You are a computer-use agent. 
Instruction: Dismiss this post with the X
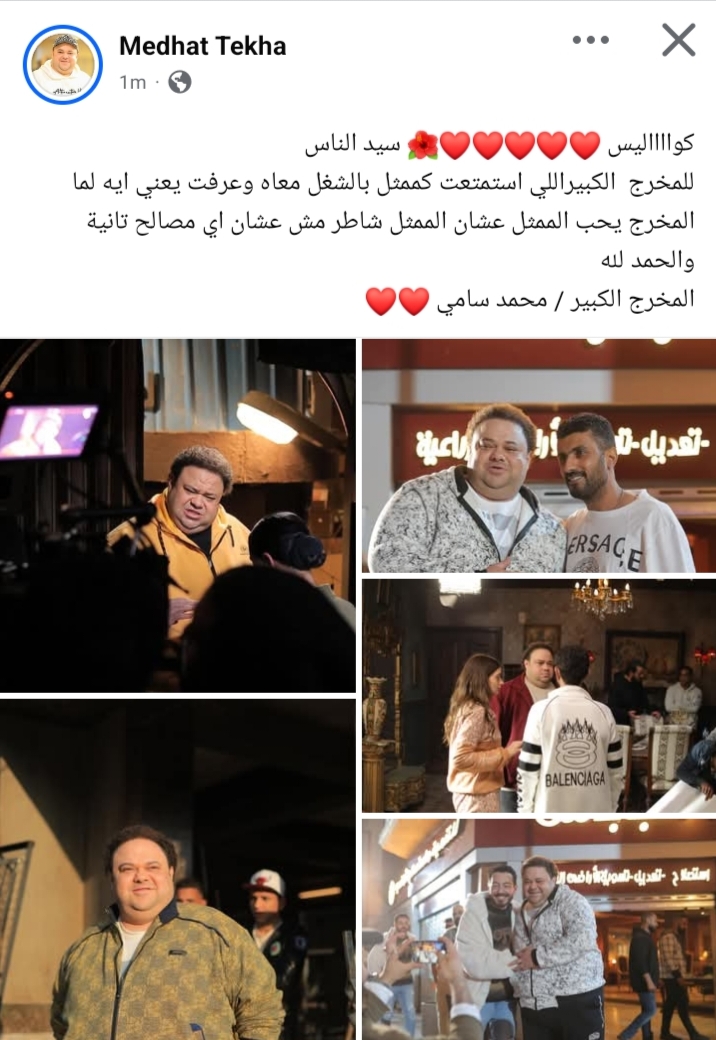click(679, 41)
